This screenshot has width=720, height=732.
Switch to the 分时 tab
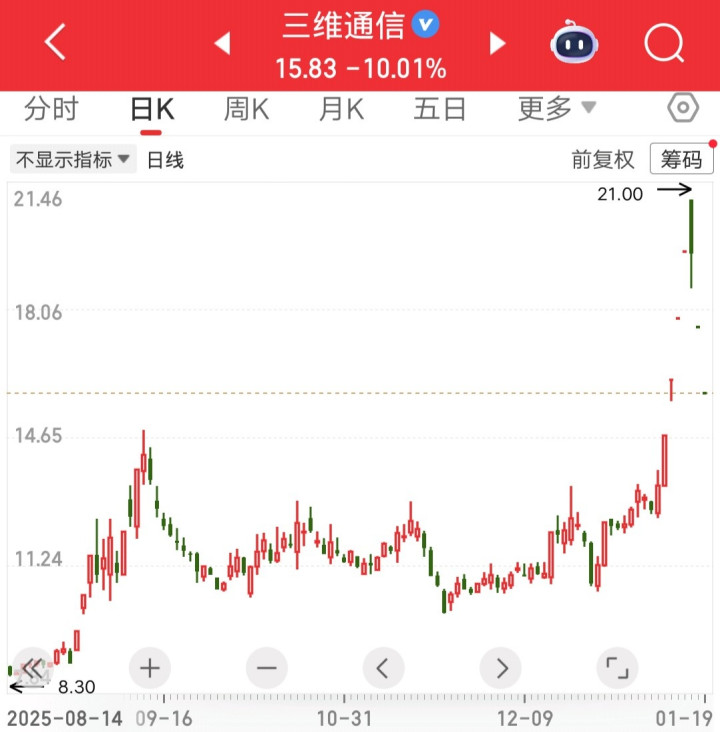point(51,109)
